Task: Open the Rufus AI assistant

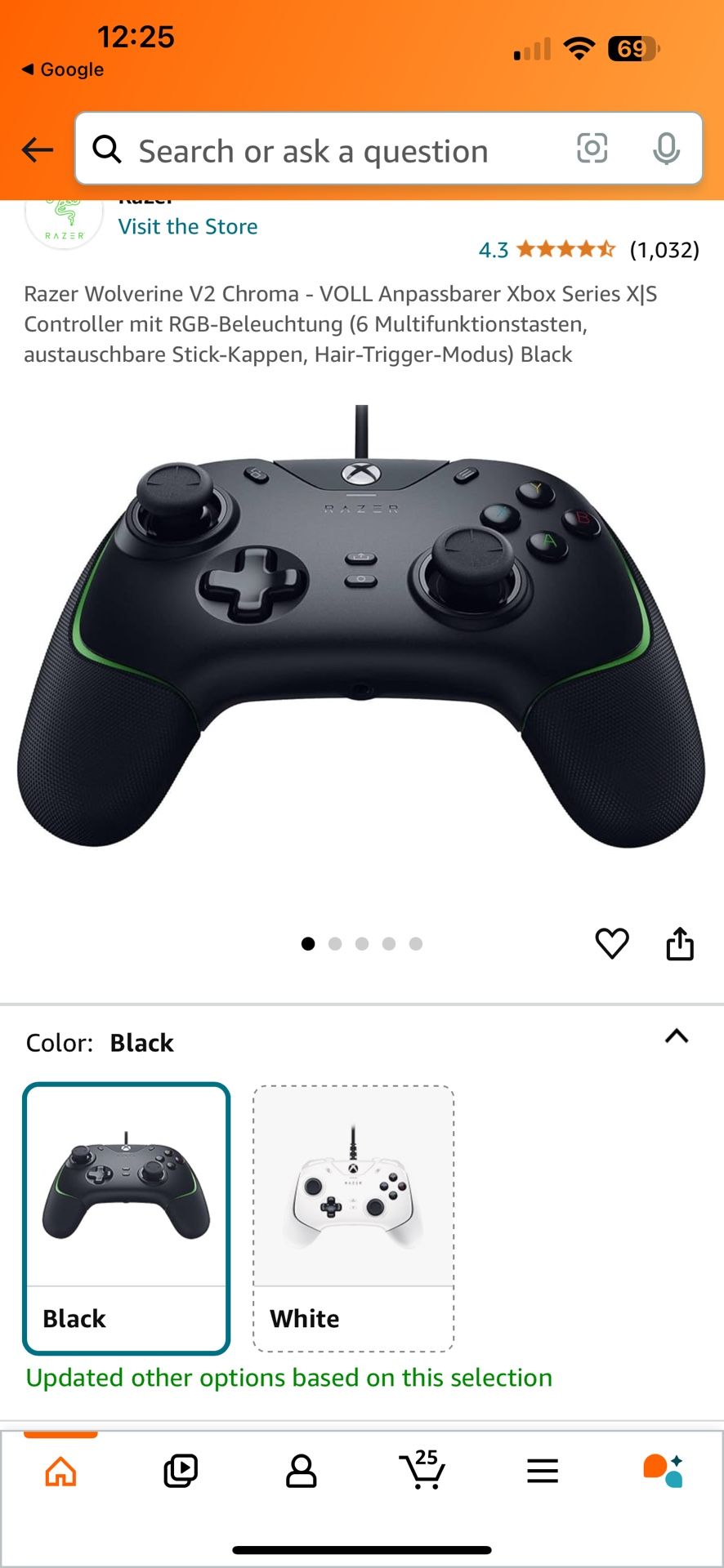Action: click(x=663, y=1470)
